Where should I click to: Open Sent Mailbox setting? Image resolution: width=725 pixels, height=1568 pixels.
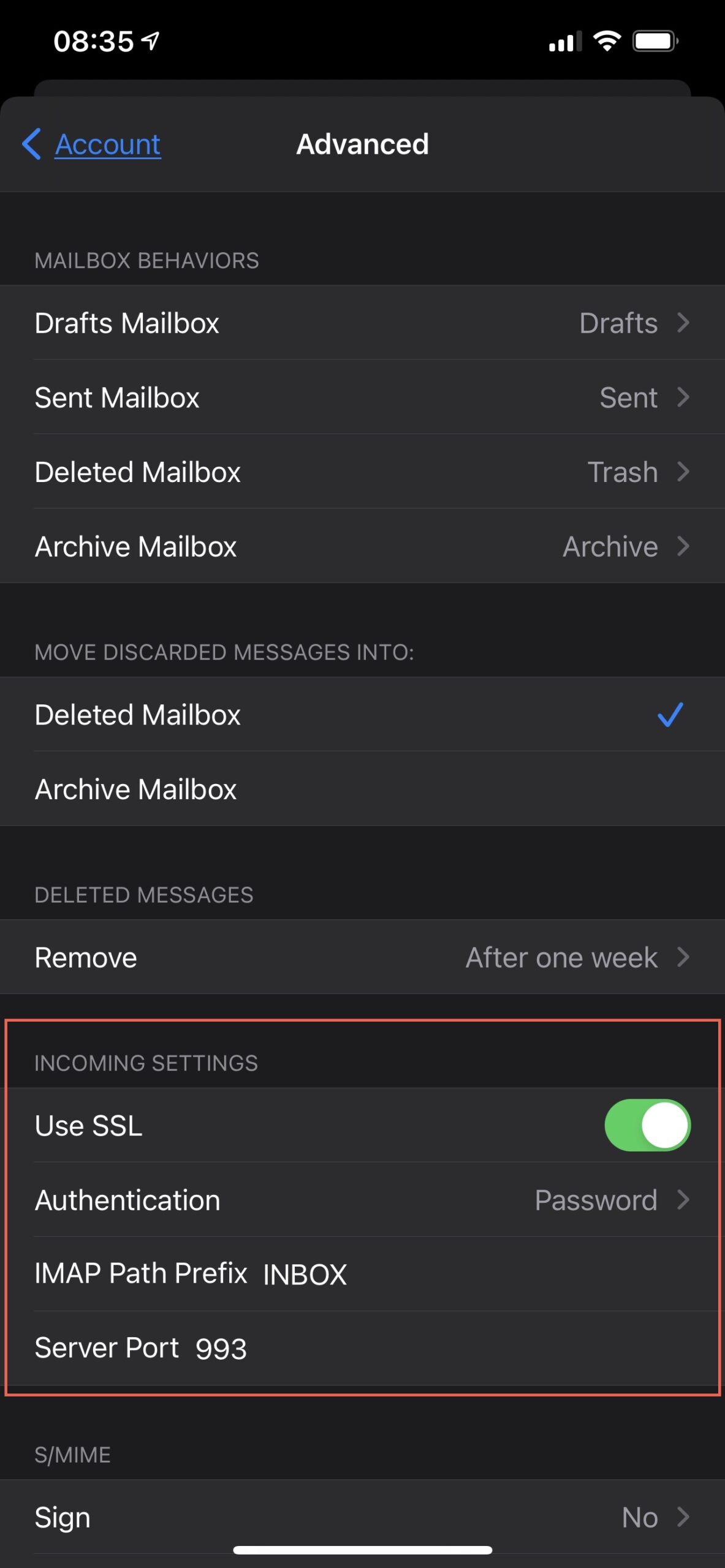[362, 398]
